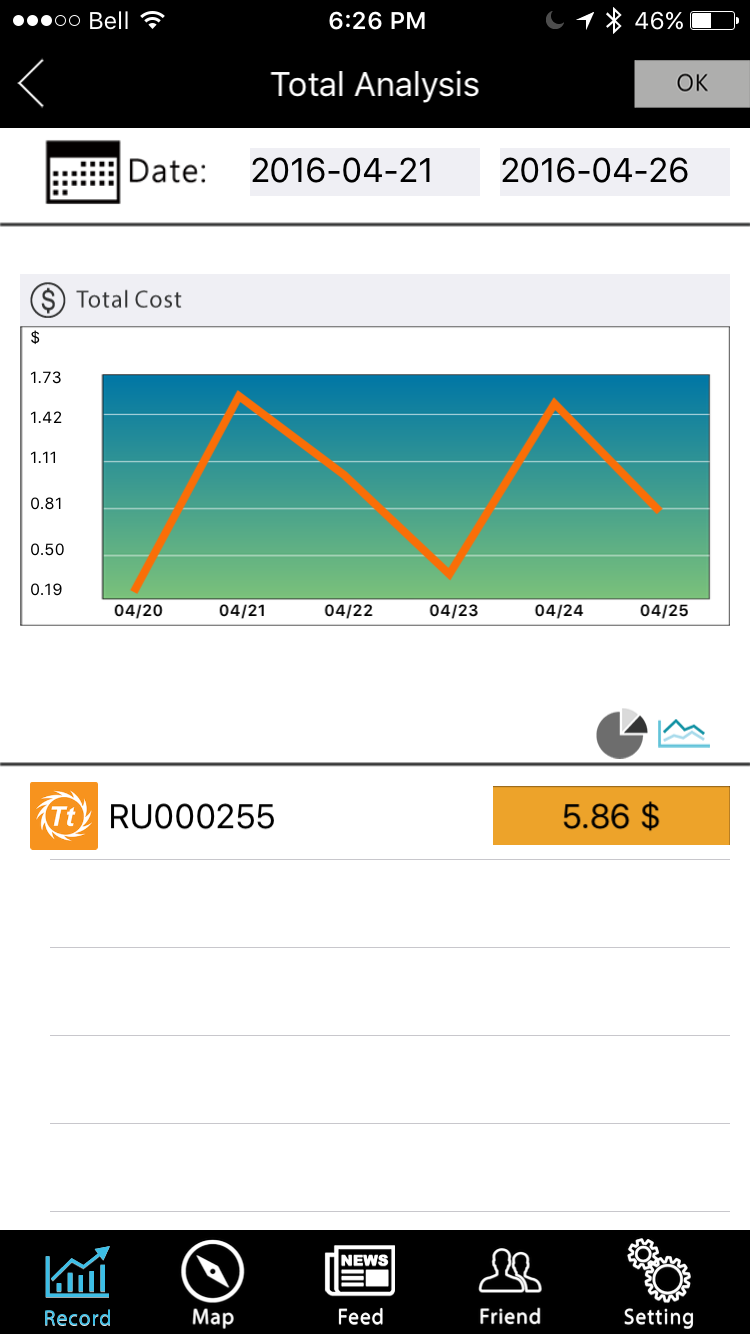Change the end date 2016-04-26
750x1334 pixels.
click(614, 171)
